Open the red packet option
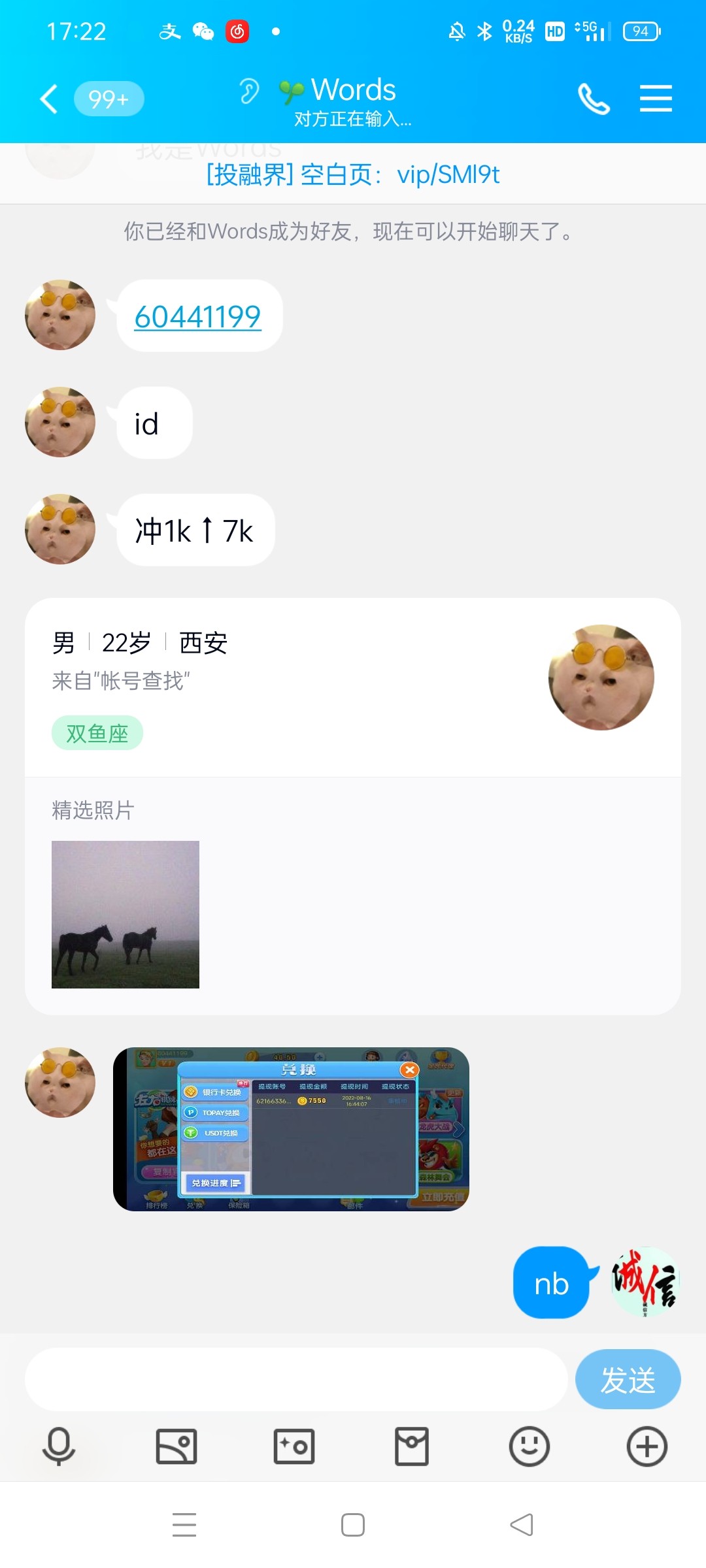The height and width of the screenshot is (1568, 706). coord(412,1446)
